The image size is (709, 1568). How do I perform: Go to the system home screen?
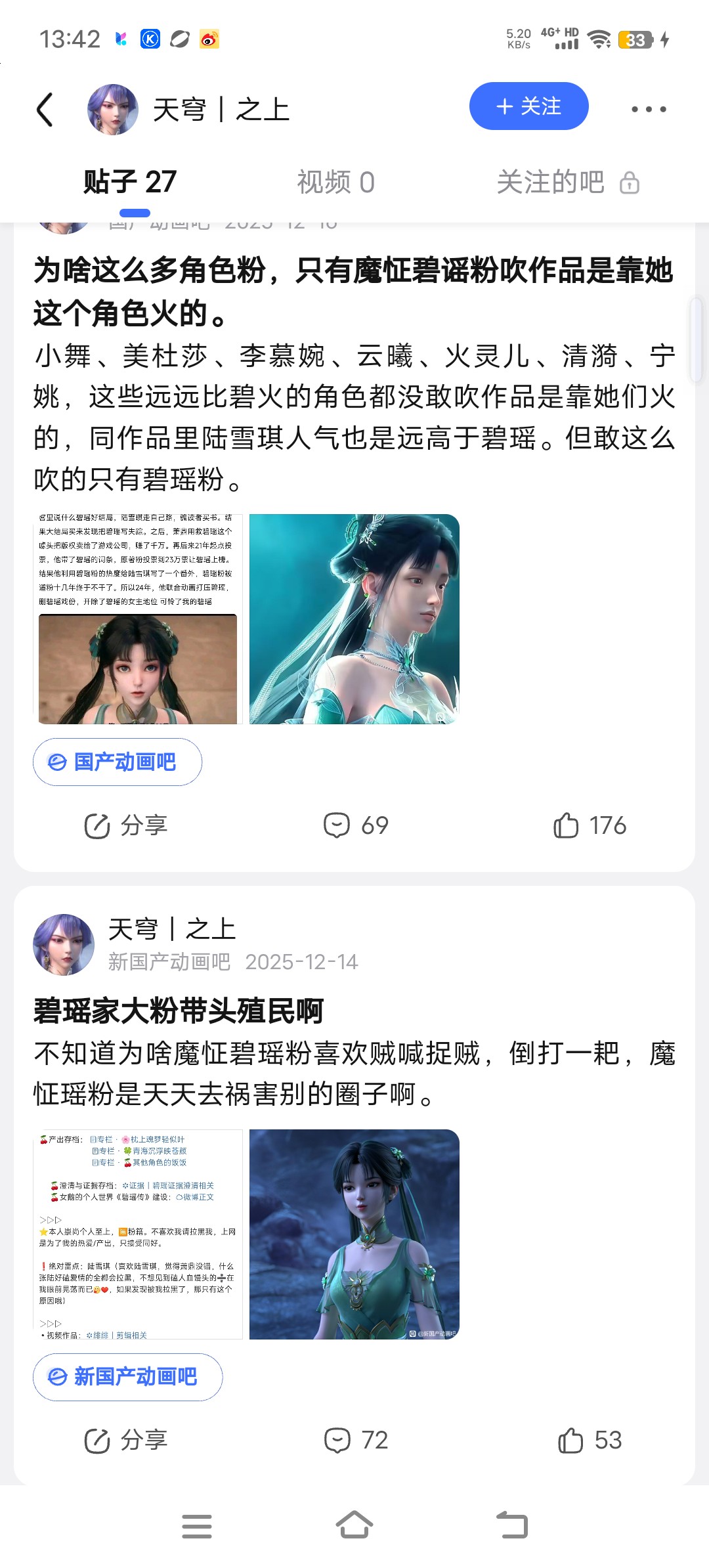(354, 1525)
